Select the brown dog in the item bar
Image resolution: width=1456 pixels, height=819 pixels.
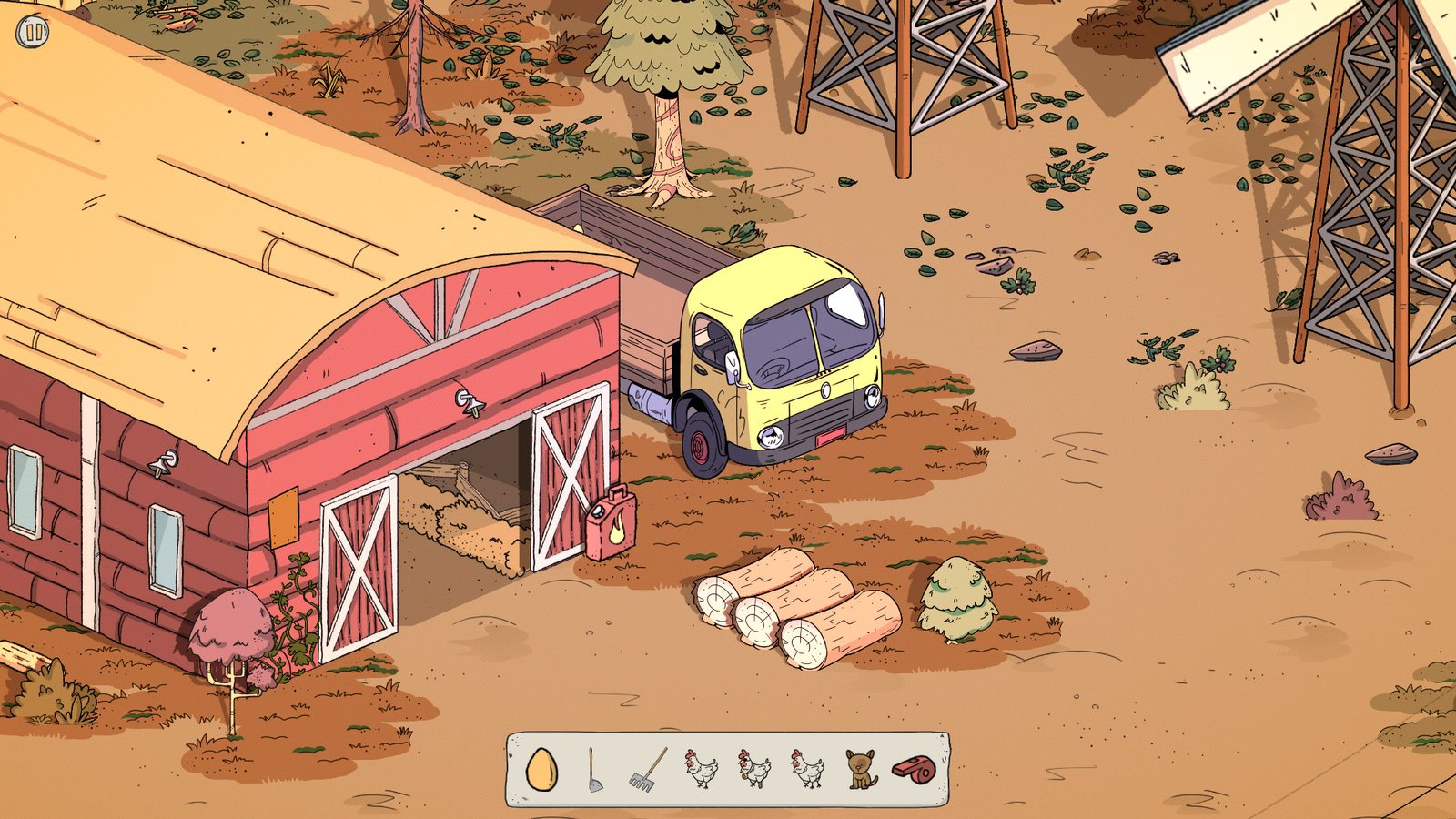tap(861, 770)
